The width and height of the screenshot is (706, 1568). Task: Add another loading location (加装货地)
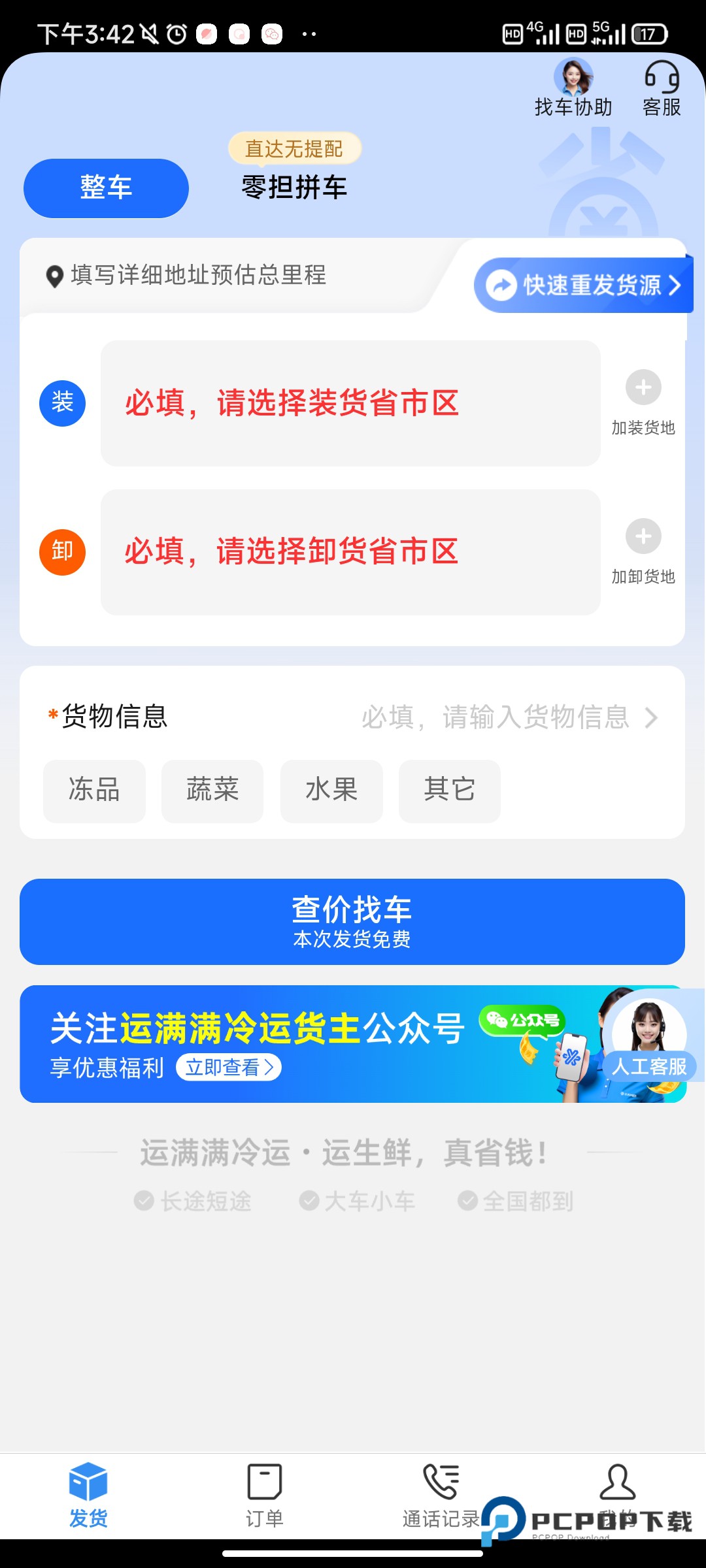643,402
